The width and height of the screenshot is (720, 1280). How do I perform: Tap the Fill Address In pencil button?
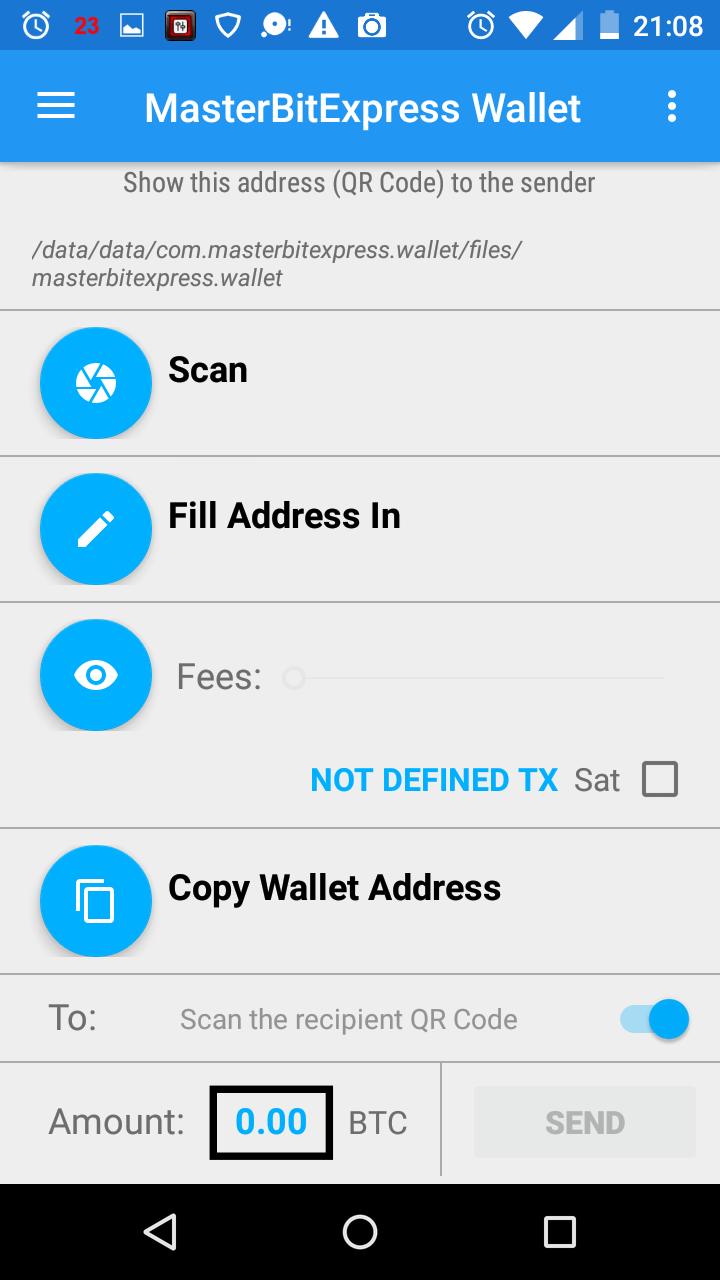pyautogui.click(x=96, y=529)
